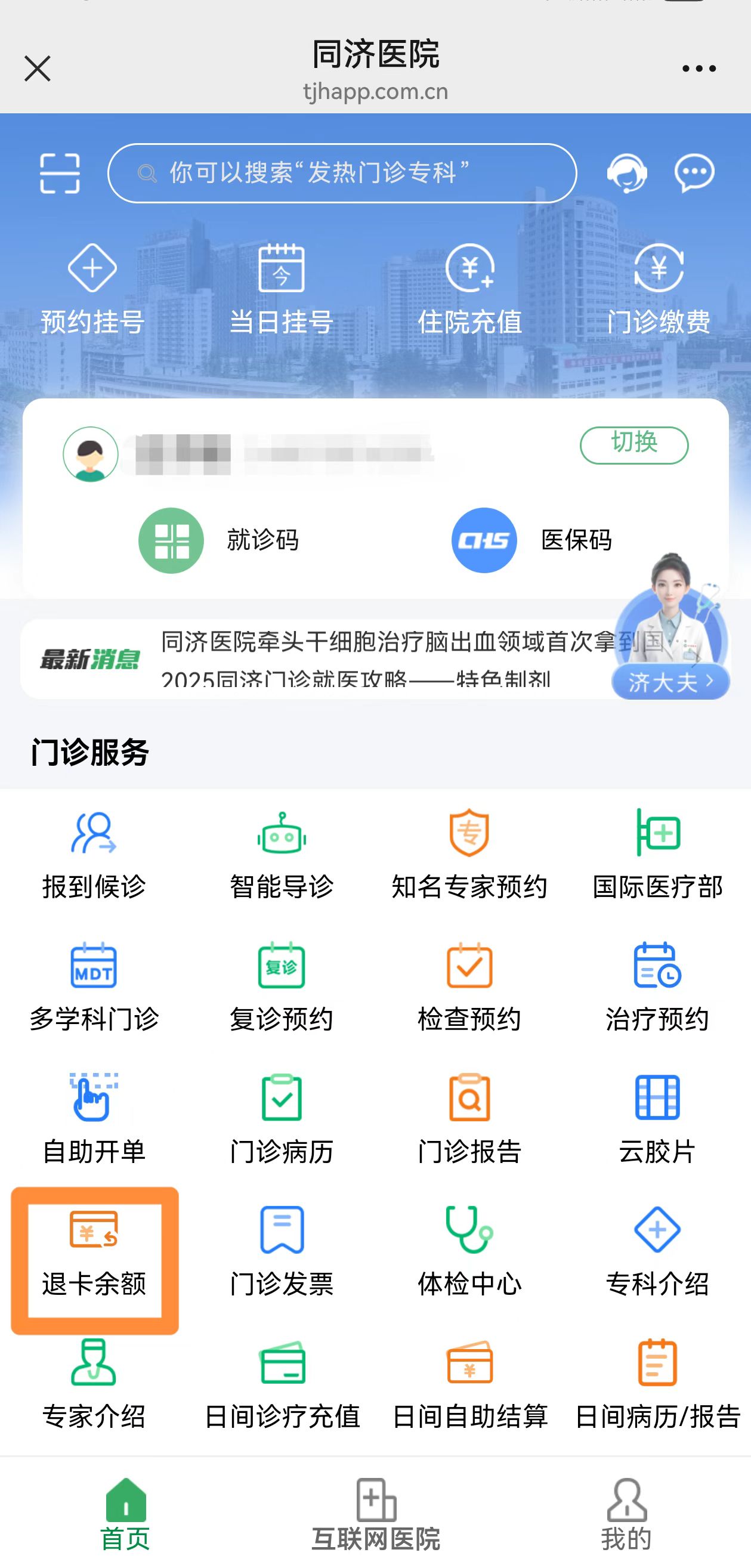
Task: Open customer service headset icon
Action: [x=626, y=174]
